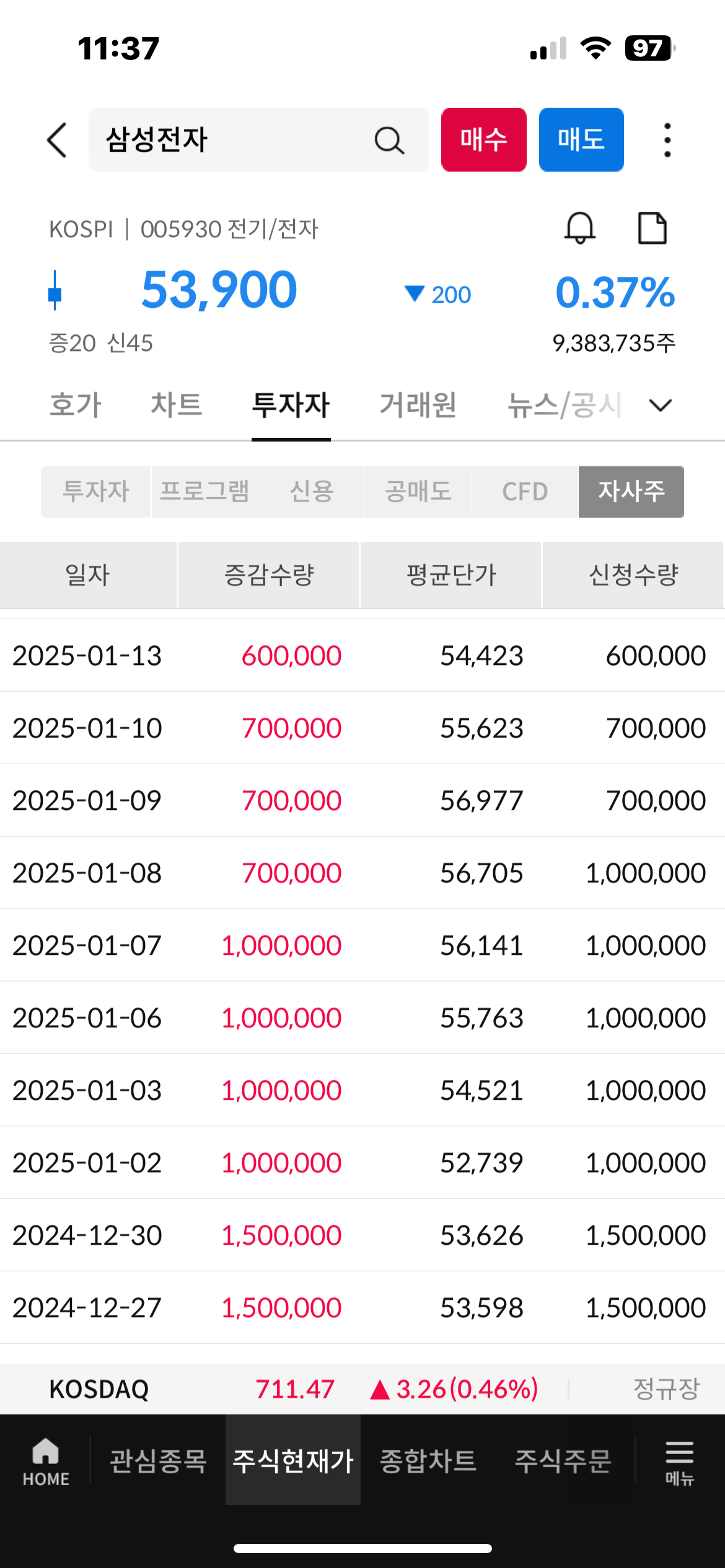Select the 신용 credit filter
The width and height of the screenshot is (725, 1568).
click(310, 491)
